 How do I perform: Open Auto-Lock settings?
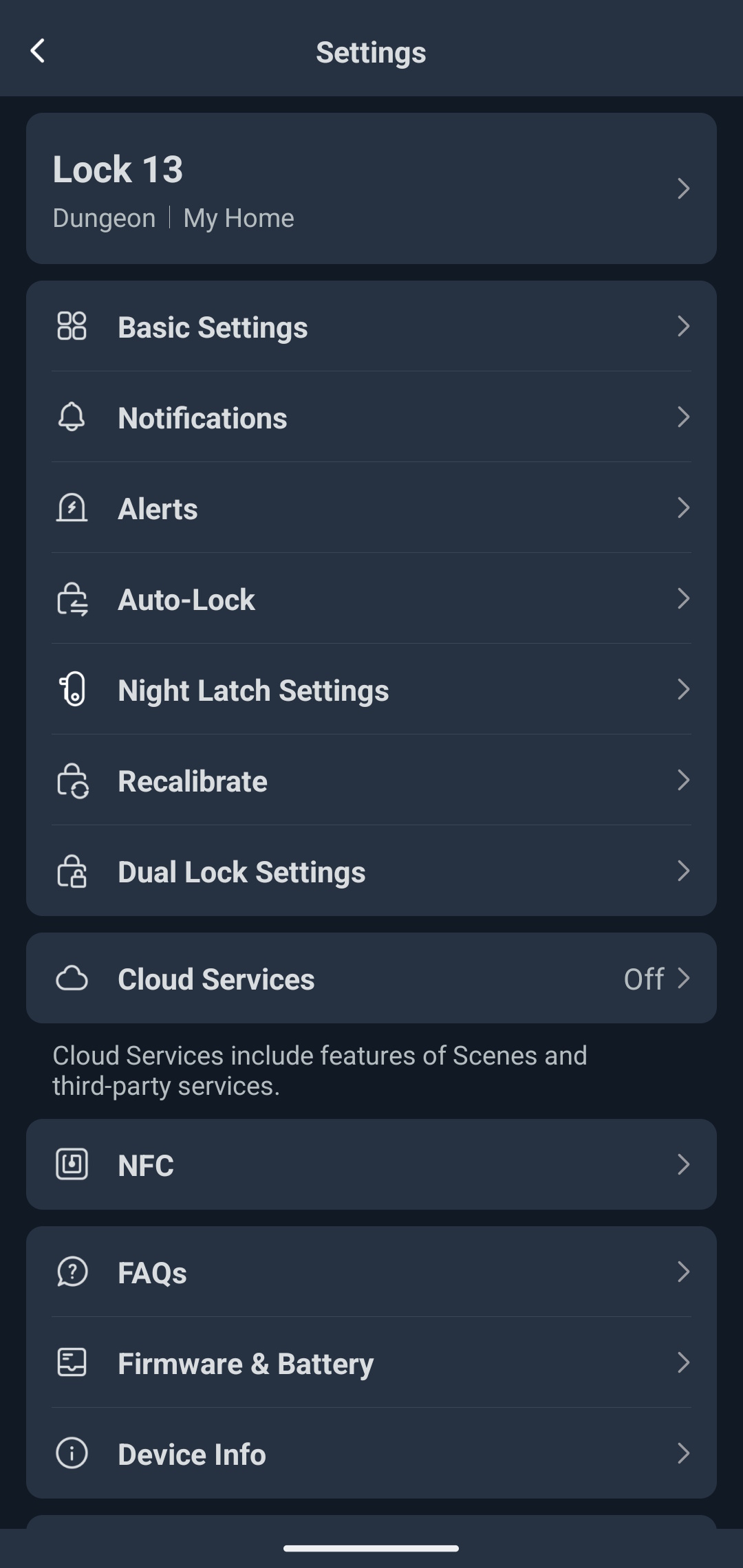point(371,598)
